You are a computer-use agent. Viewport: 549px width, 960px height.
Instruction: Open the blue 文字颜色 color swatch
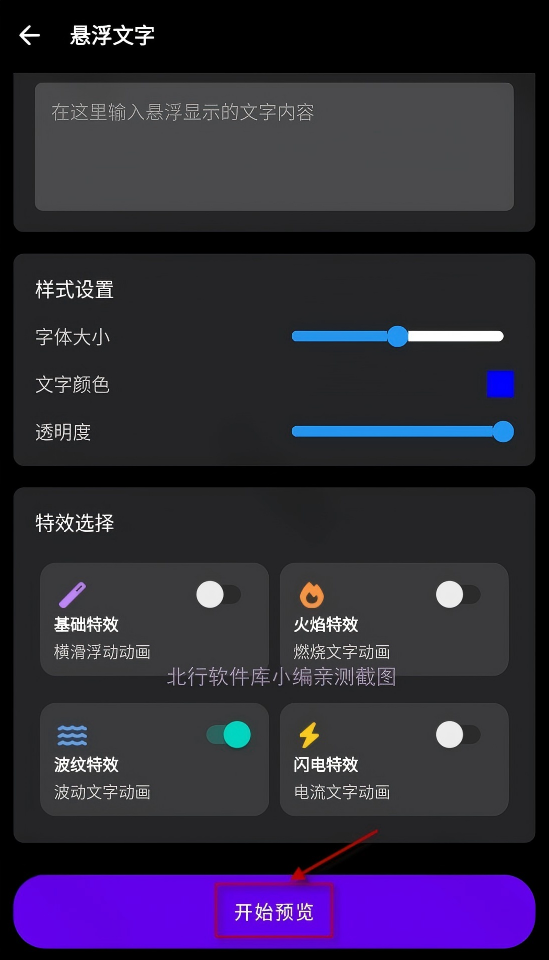point(500,384)
